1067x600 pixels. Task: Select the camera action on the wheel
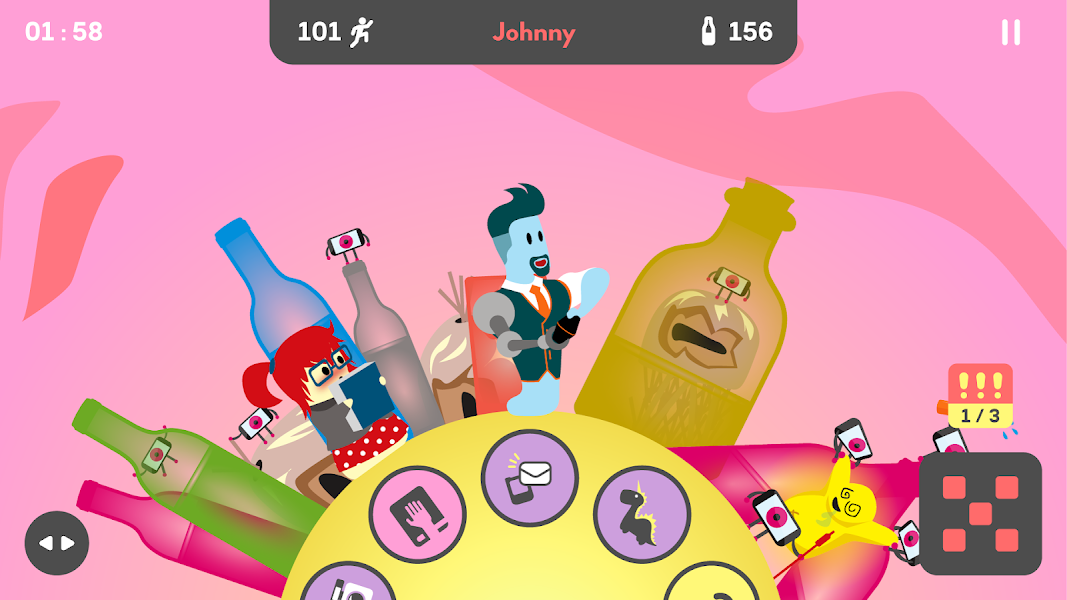tap(348, 586)
